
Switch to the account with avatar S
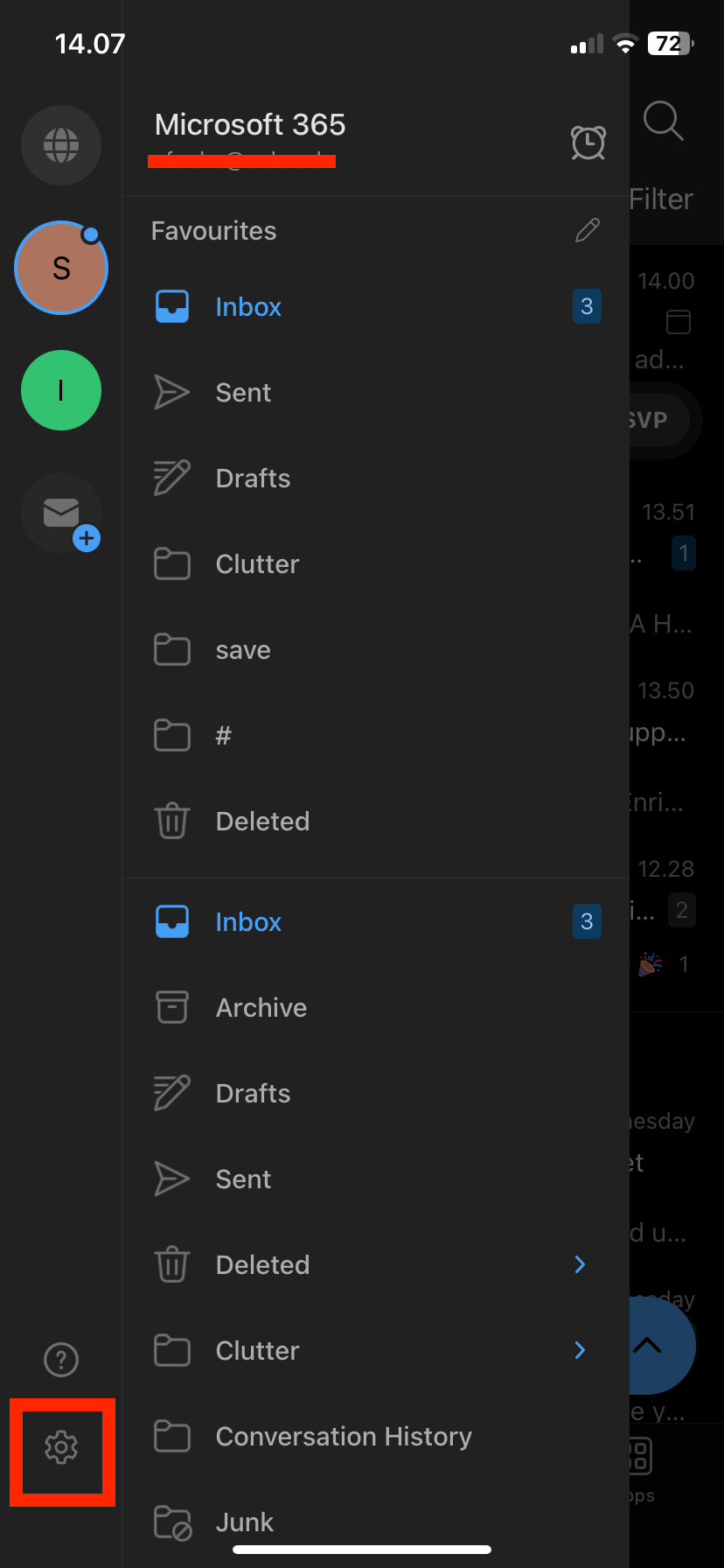[x=61, y=268]
